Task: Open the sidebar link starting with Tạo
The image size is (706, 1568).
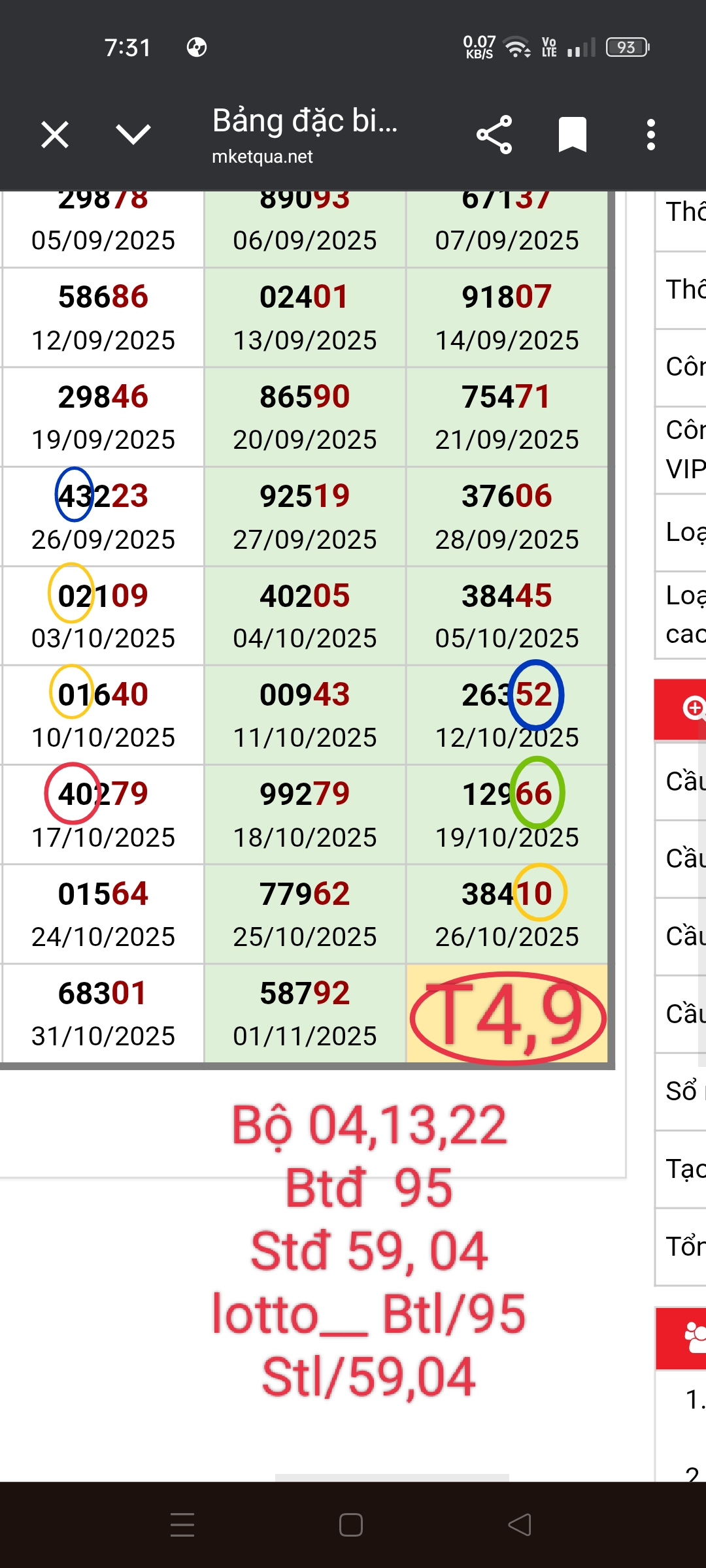Action: pos(684,1169)
